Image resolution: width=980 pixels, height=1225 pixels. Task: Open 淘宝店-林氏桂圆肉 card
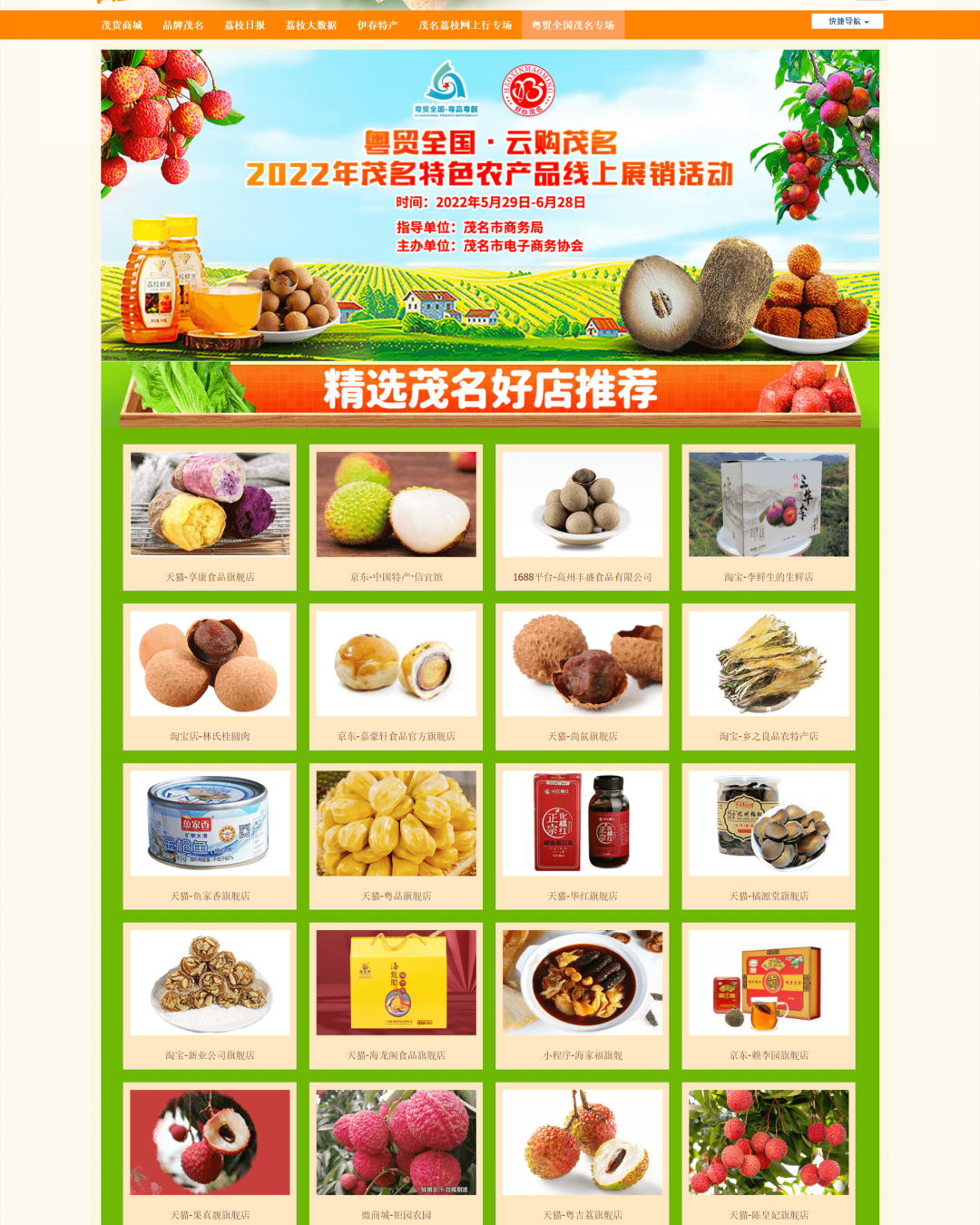coord(210,676)
